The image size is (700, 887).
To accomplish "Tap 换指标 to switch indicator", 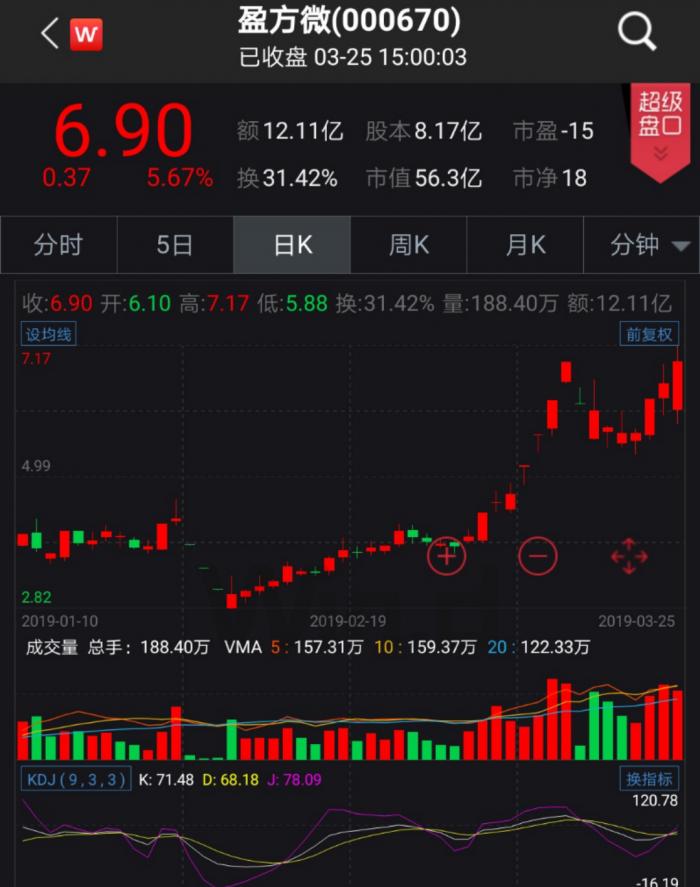I will click(649, 778).
